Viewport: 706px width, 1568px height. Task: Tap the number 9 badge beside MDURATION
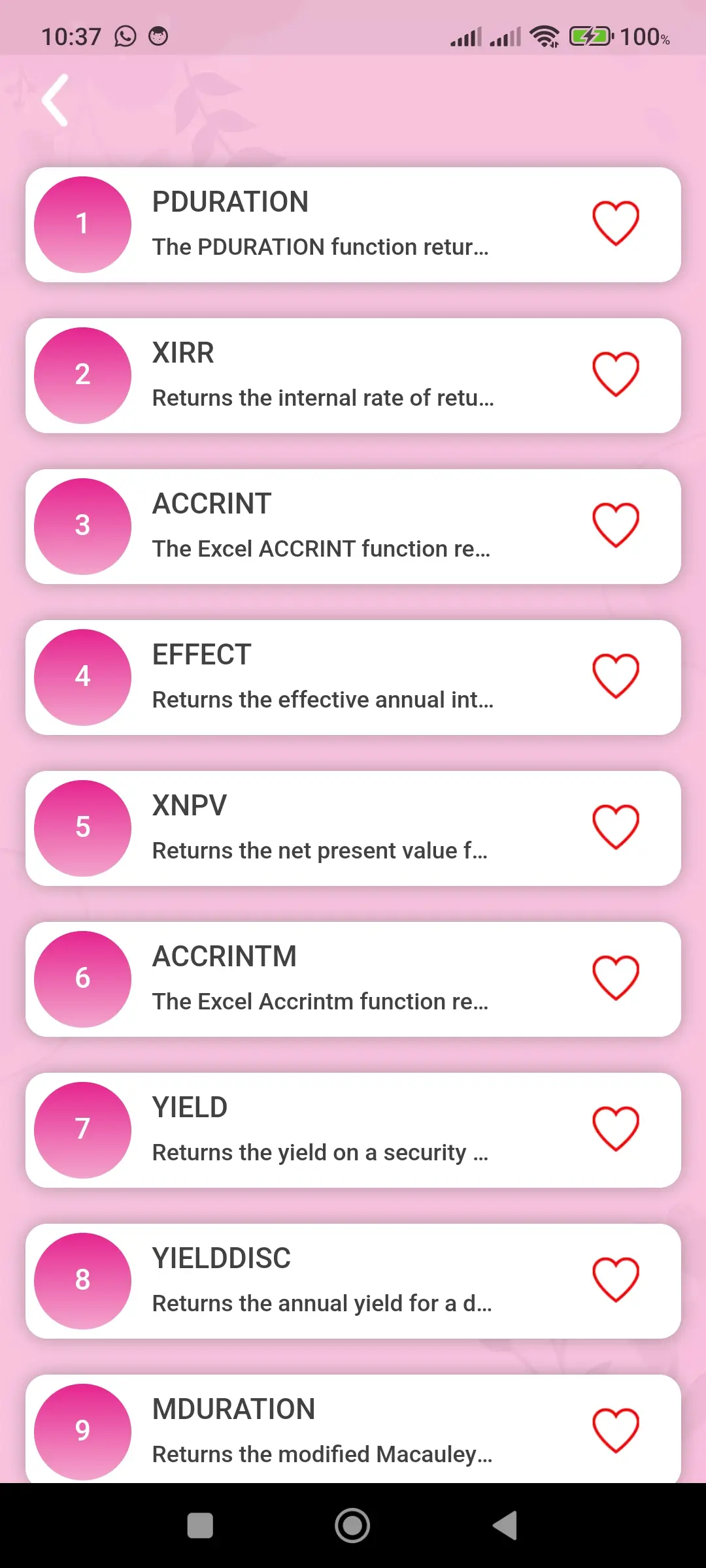[x=82, y=1431]
